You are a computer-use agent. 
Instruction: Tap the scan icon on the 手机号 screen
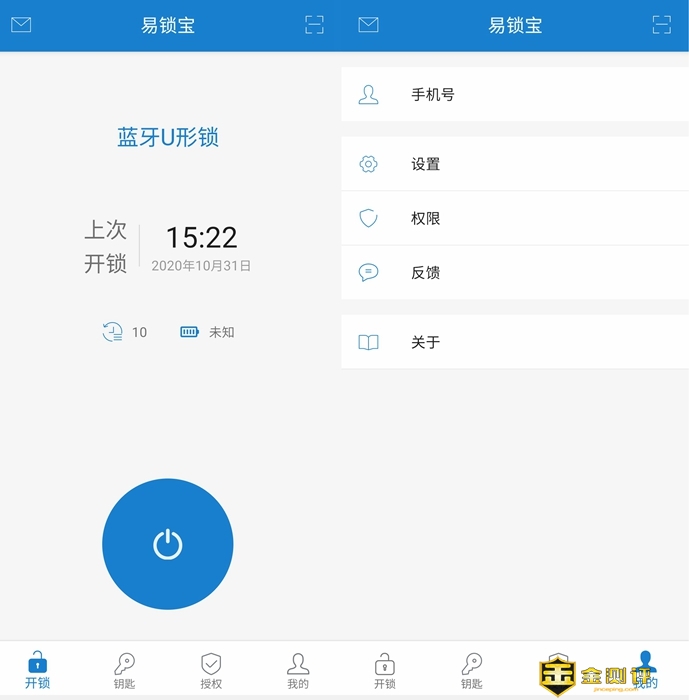tap(661, 25)
